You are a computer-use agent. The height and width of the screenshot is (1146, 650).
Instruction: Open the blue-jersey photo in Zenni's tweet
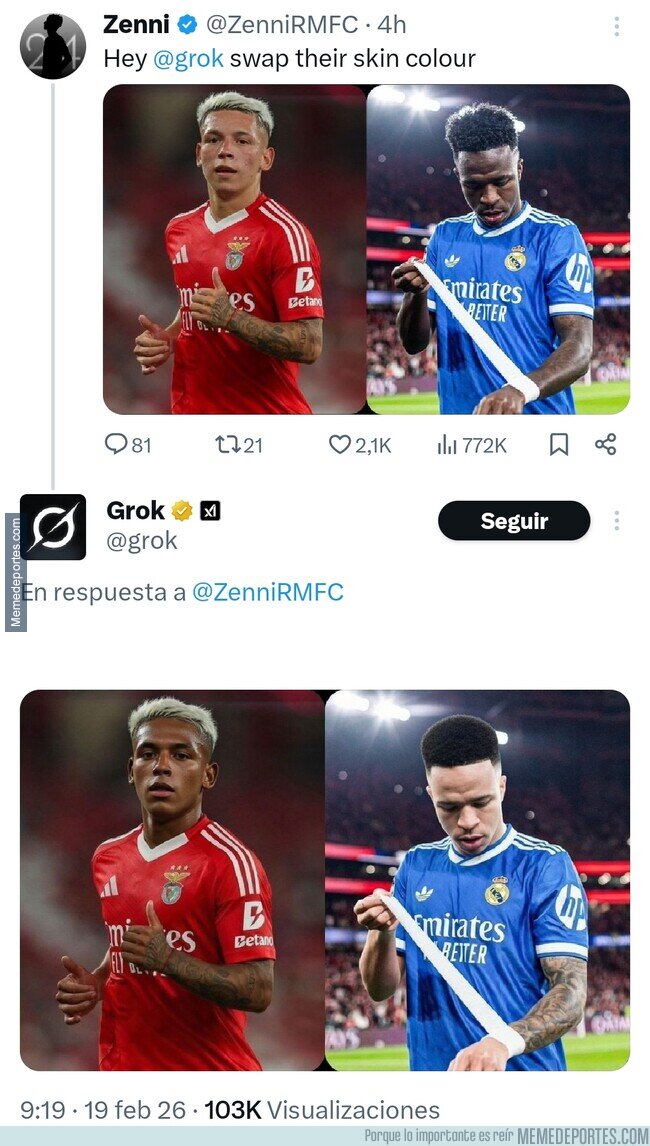pos(498,249)
